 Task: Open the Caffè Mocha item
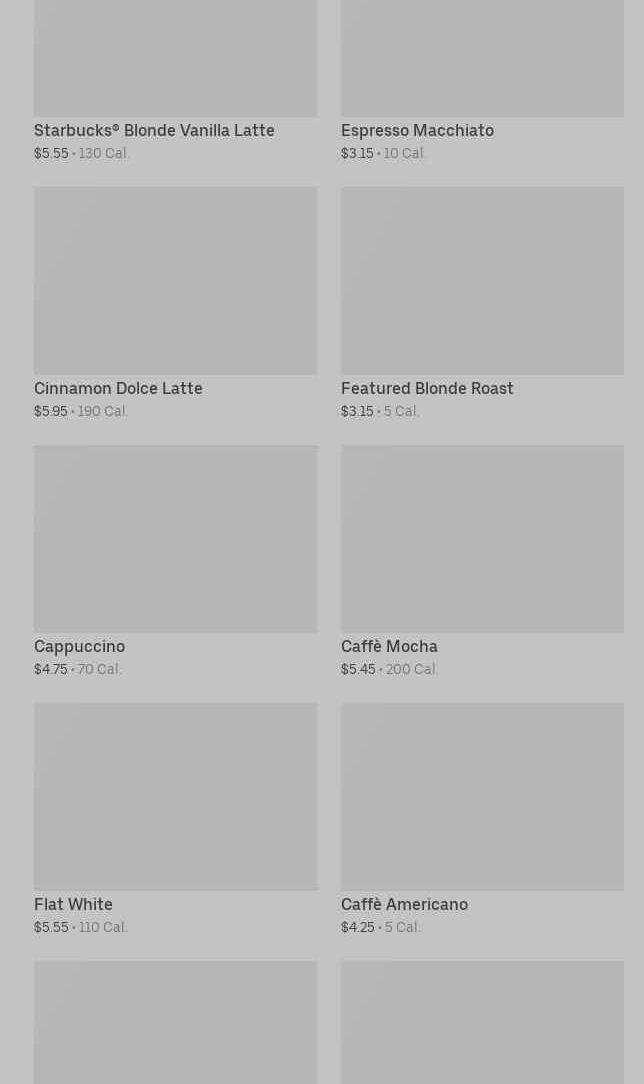click(x=482, y=561)
